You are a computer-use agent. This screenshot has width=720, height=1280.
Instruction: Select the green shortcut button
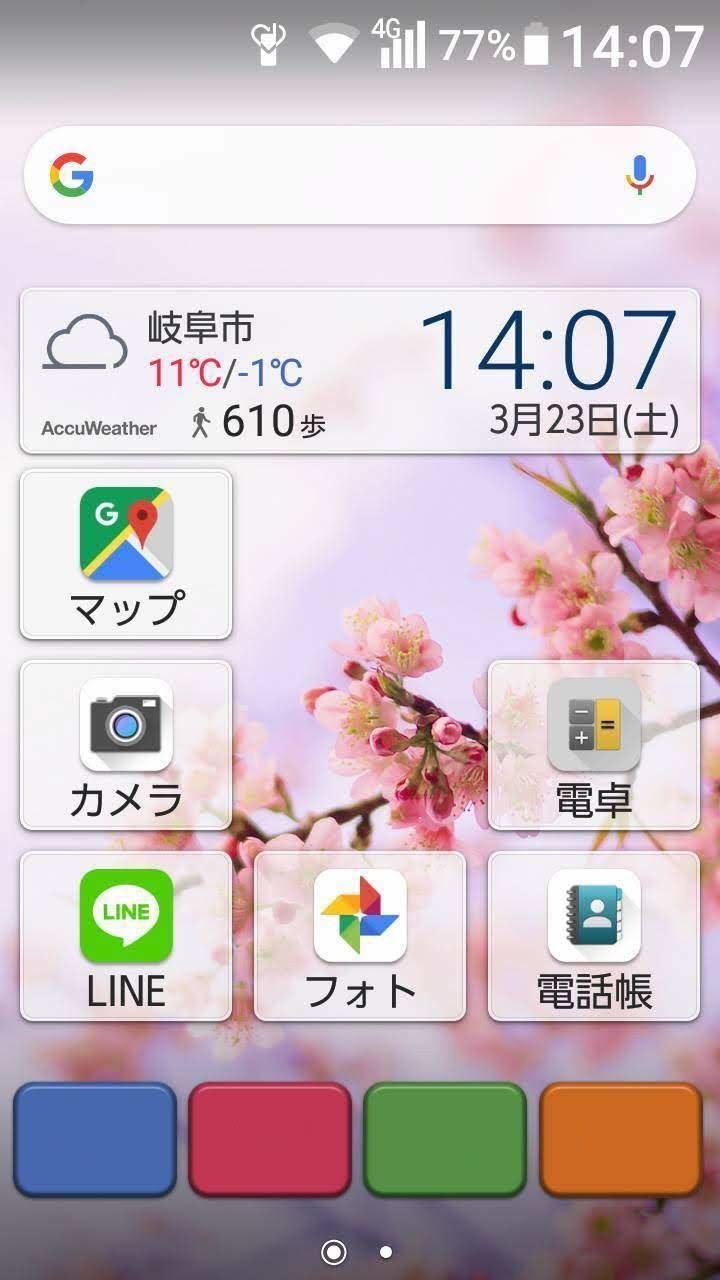coord(445,1139)
